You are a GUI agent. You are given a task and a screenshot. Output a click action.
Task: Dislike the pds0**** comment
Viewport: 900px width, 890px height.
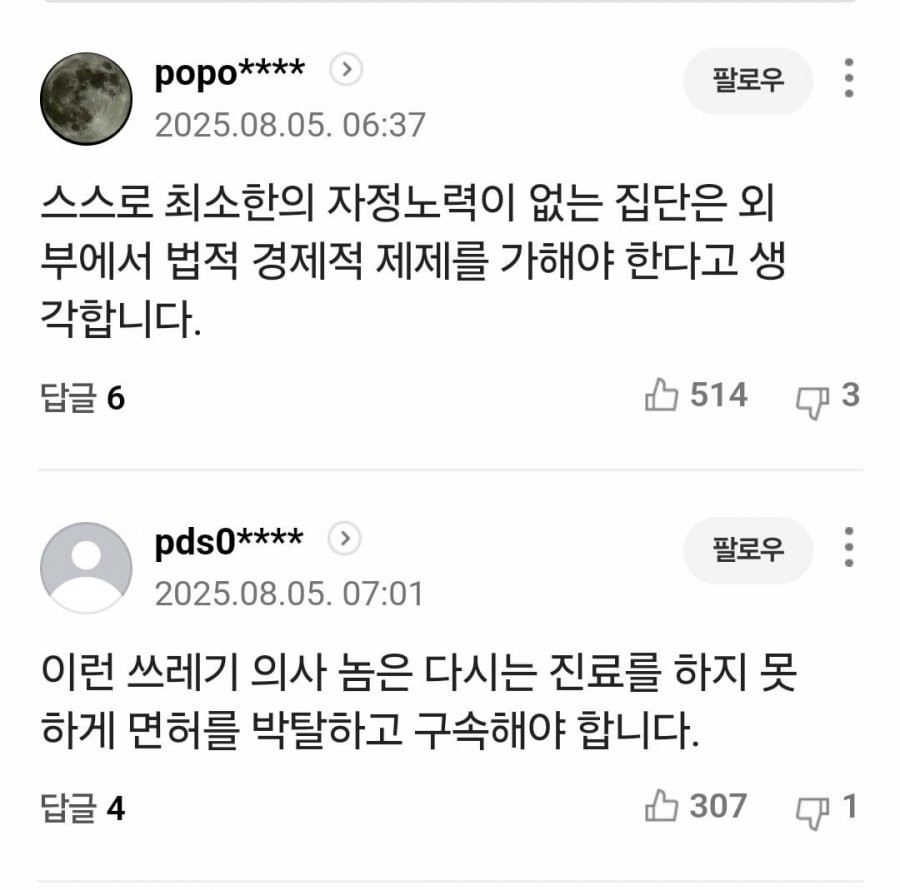pos(810,809)
